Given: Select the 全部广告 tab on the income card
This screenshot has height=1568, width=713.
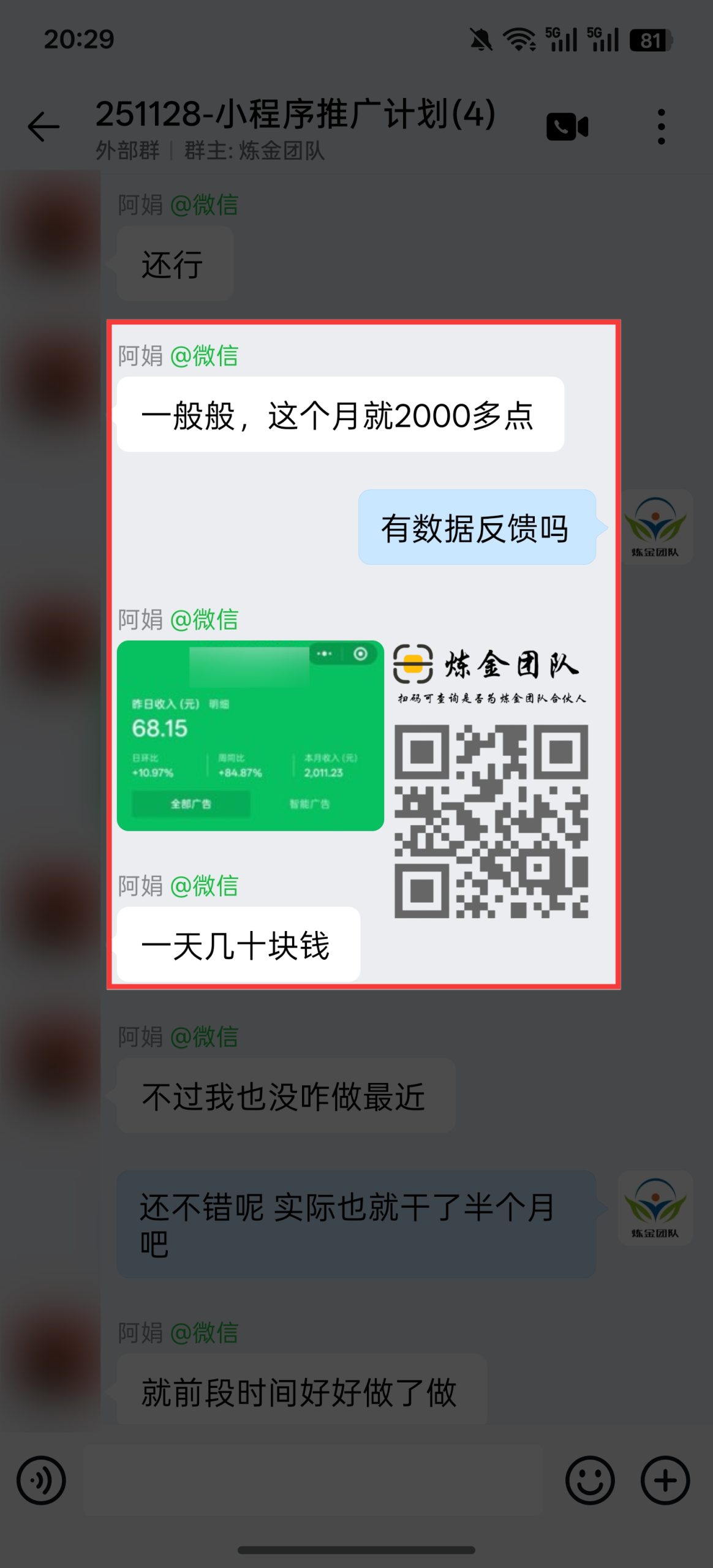Looking at the screenshot, I should coord(194,805).
